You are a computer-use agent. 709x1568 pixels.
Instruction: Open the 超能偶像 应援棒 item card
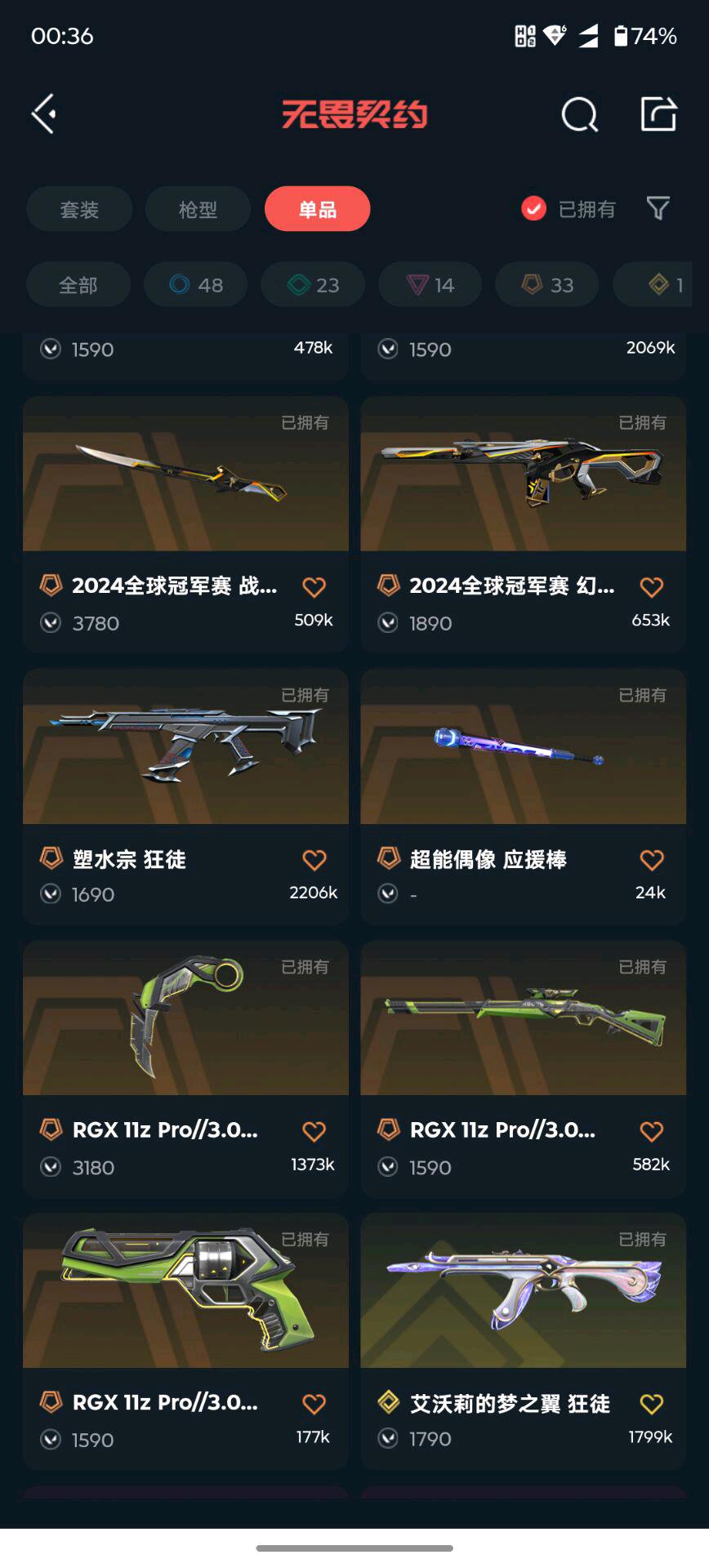[523, 796]
